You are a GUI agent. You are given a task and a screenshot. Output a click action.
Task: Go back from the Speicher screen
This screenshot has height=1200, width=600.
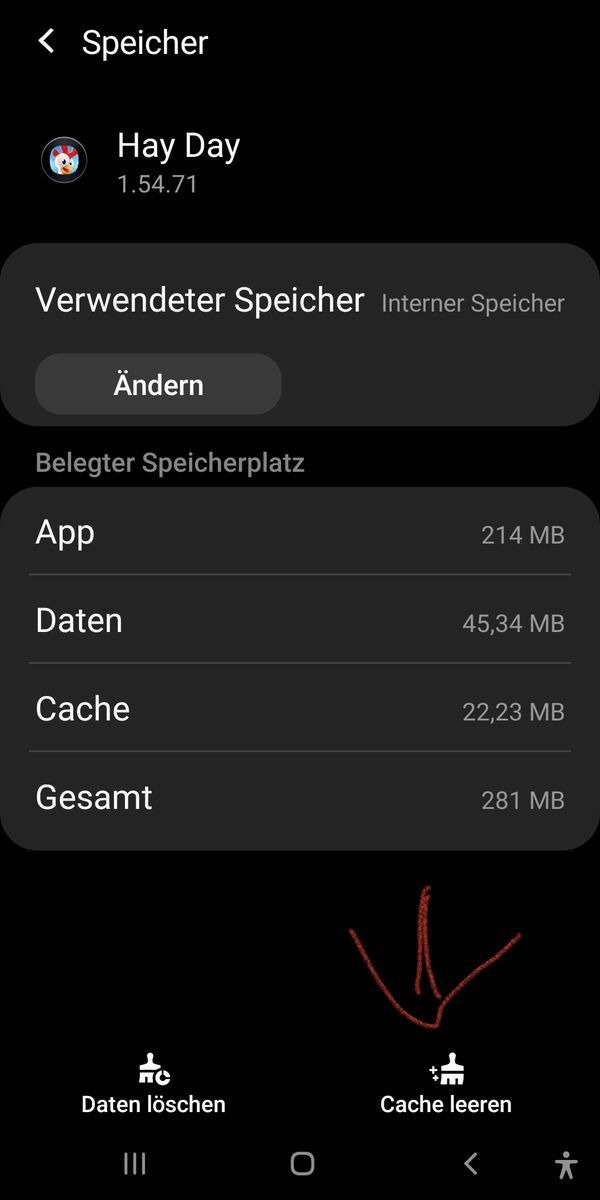[x=46, y=42]
